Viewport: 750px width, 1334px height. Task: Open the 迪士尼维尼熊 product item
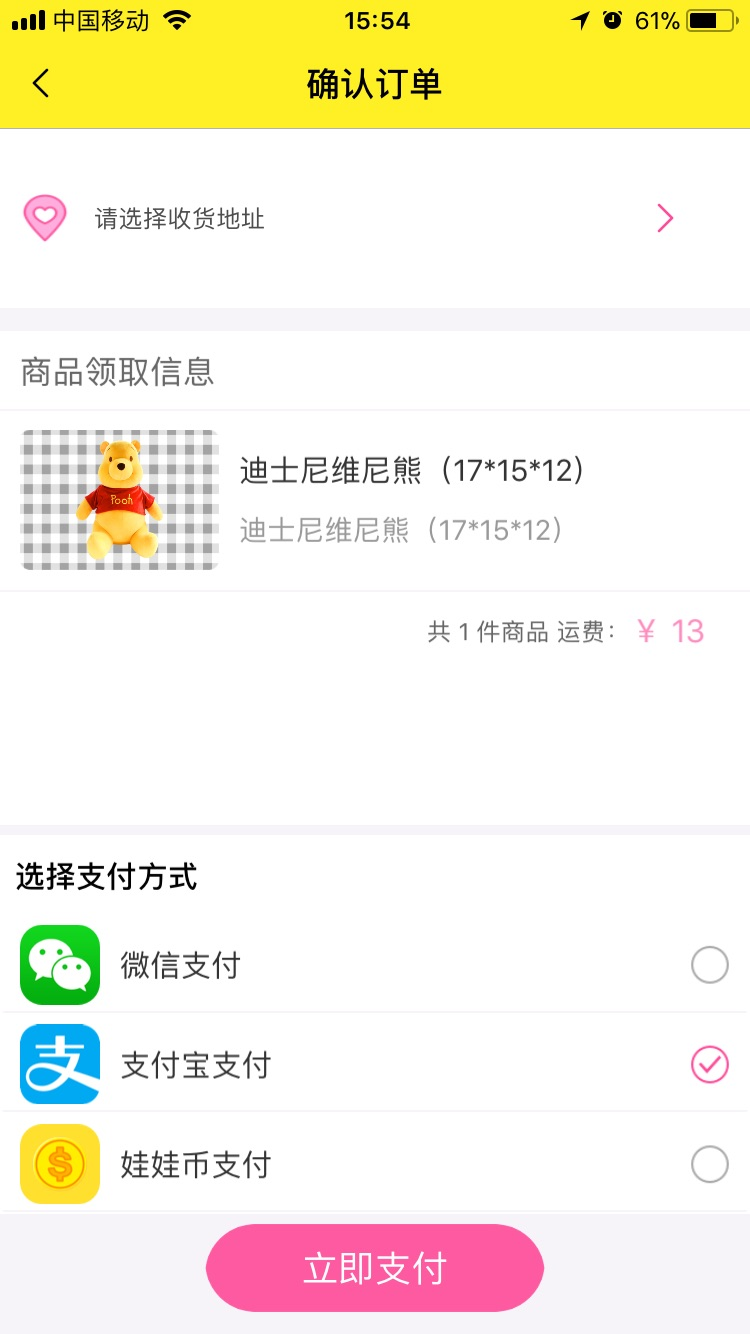375,500
